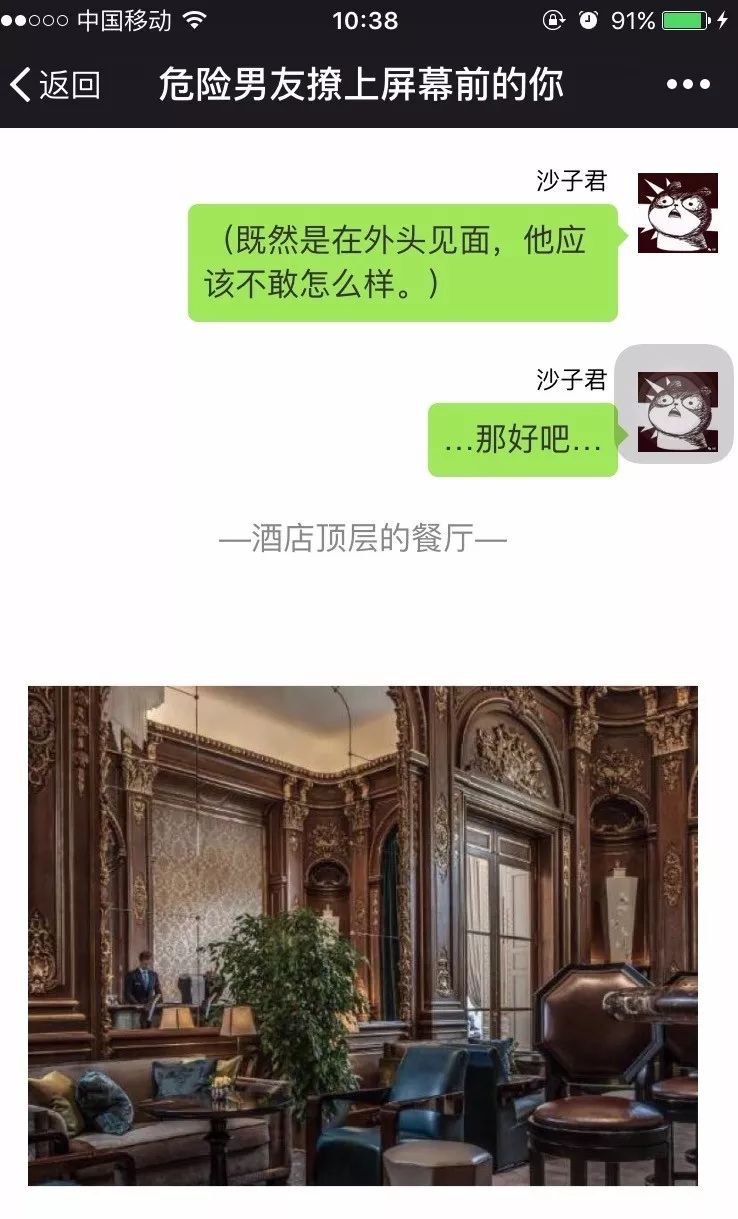Go back with the 返回 button
The height and width of the screenshot is (1219, 738).
coord(56,85)
